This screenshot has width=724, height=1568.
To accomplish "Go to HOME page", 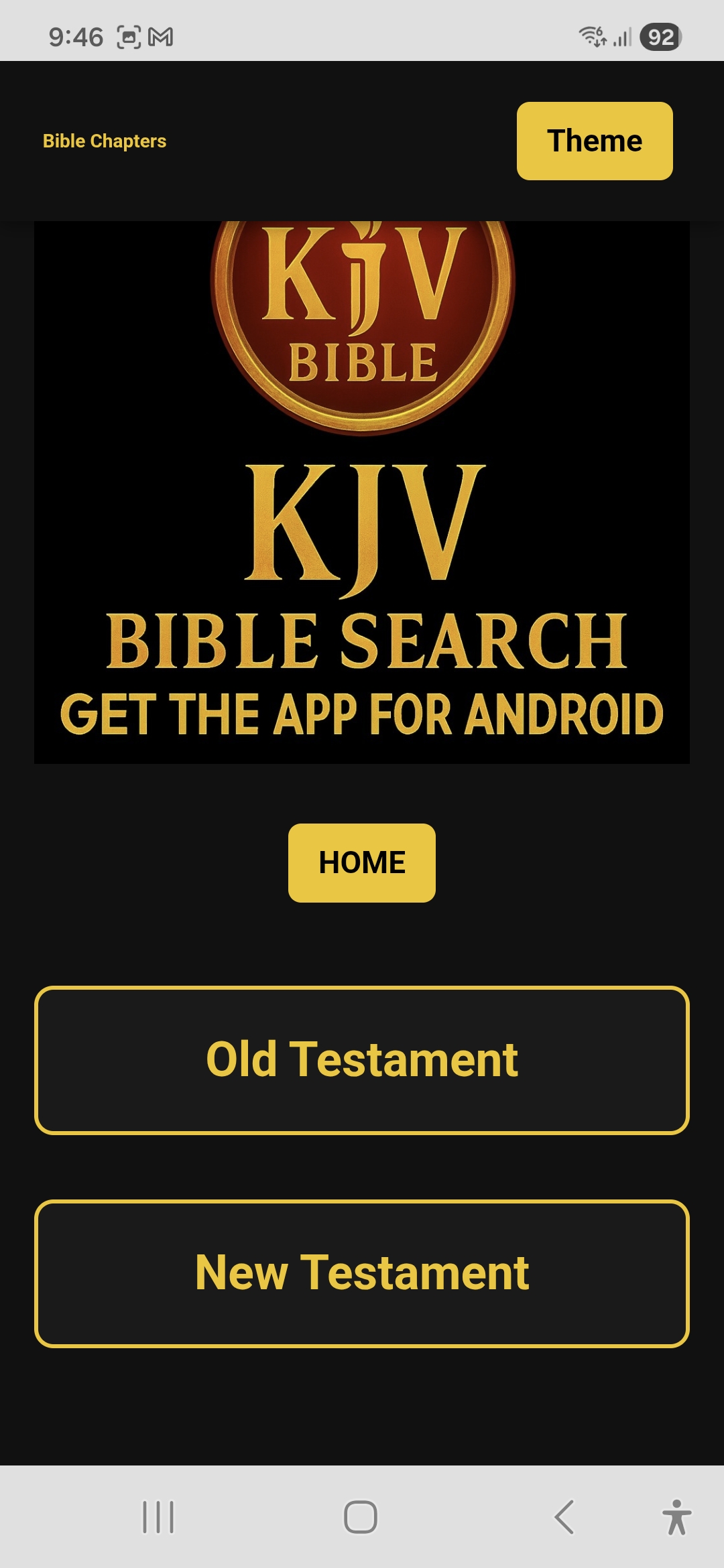I will point(362,862).
